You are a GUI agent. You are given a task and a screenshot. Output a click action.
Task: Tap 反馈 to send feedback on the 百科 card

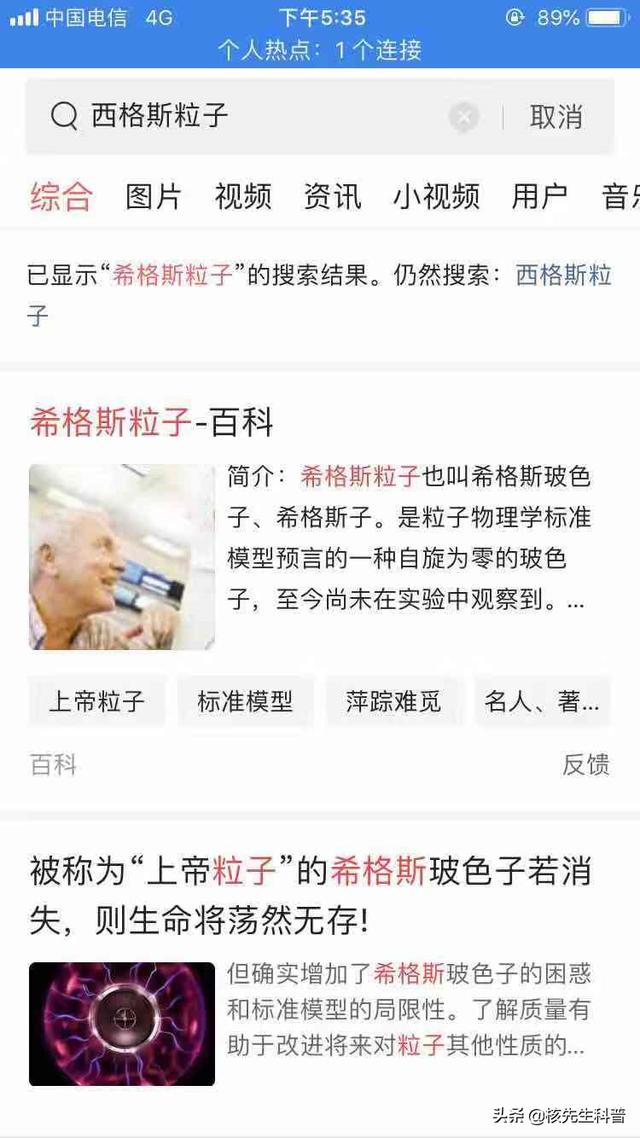pos(586,765)
